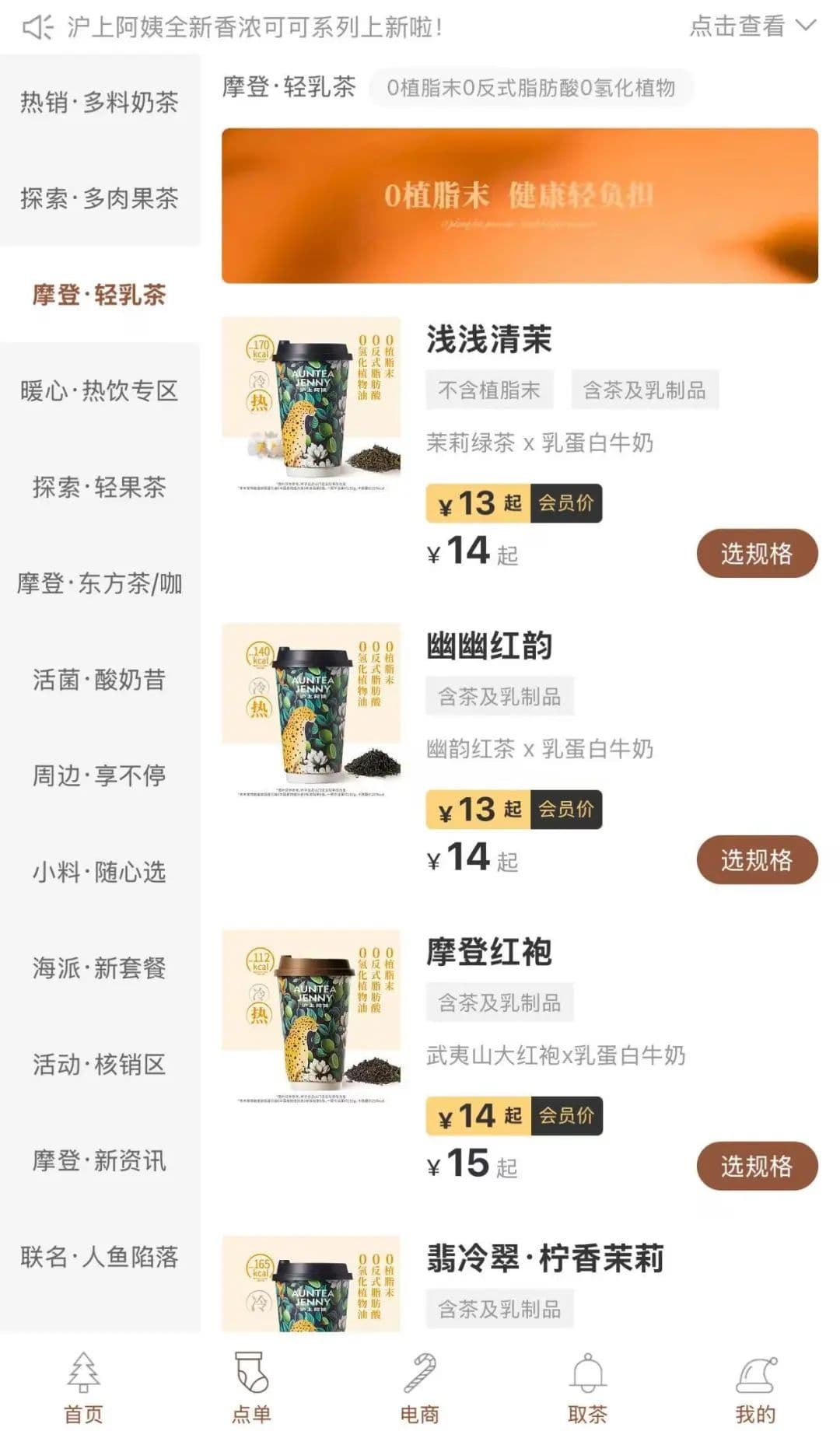Select options for 摩登红袍
Viewport: 840px width, 1438px height.
click(756, 1166)
